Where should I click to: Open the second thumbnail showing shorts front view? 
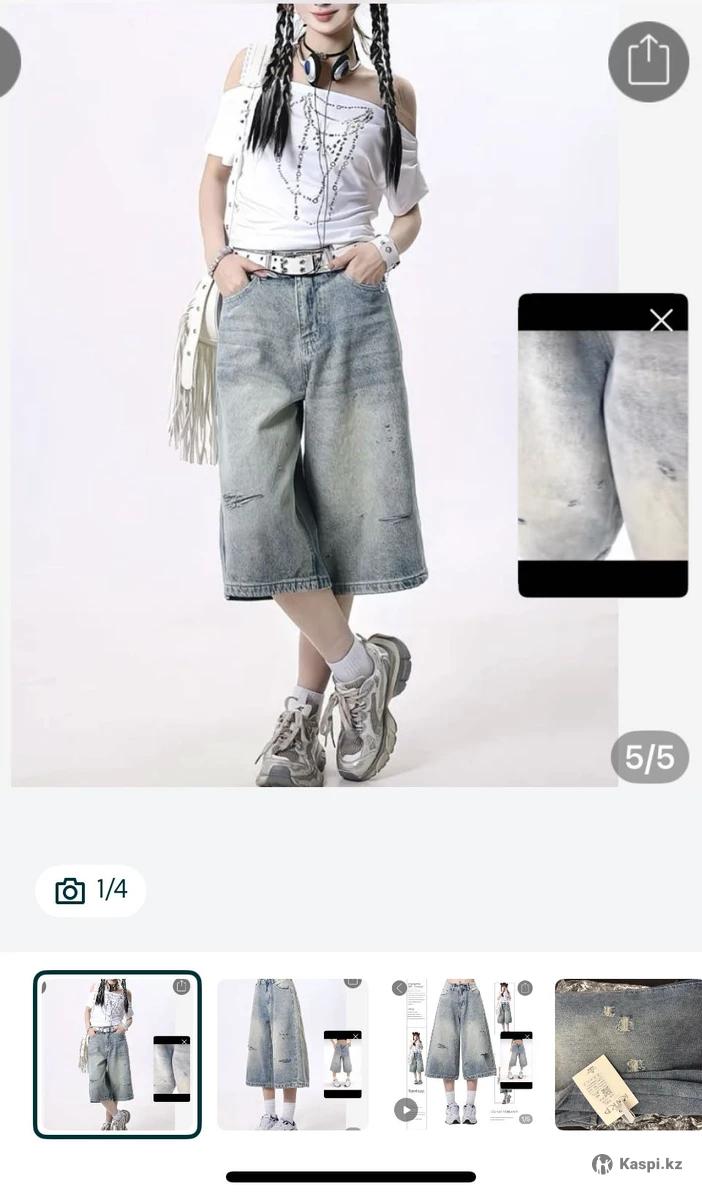[292, 1054]
